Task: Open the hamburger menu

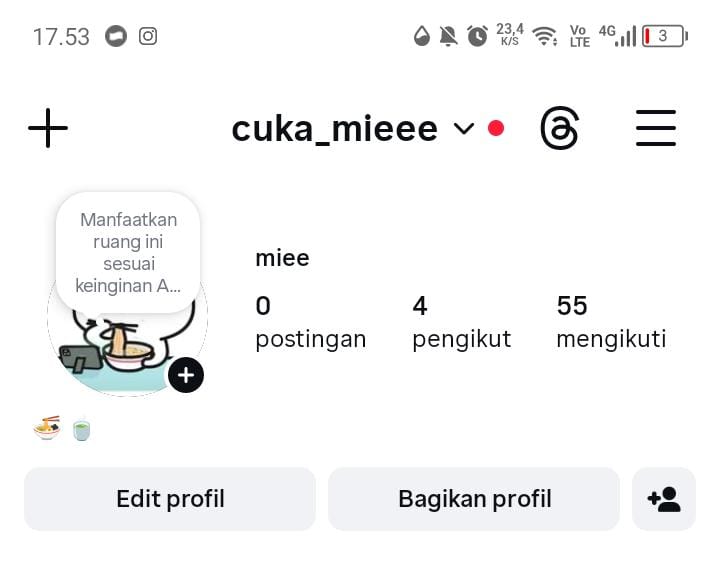Action: point(656,129)
